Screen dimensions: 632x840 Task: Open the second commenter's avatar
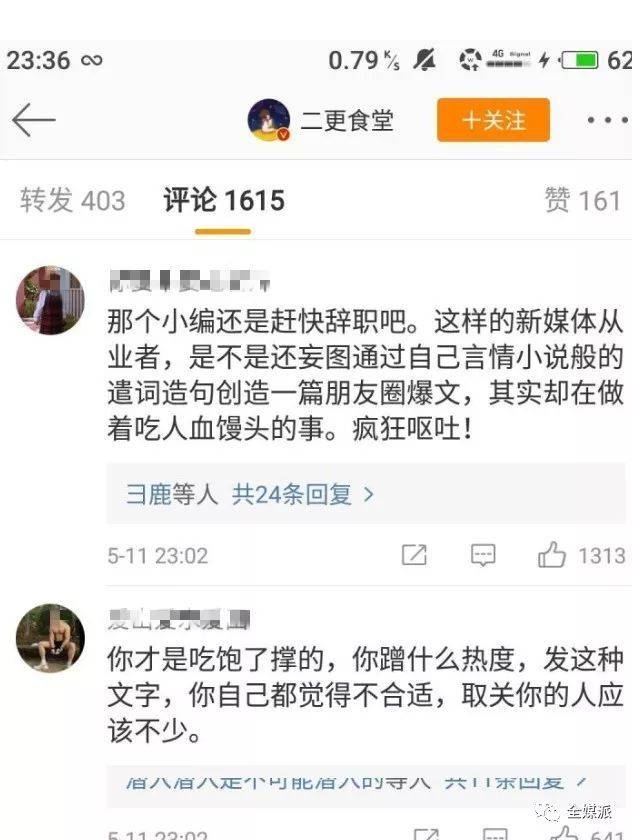[x=50, y=638]
